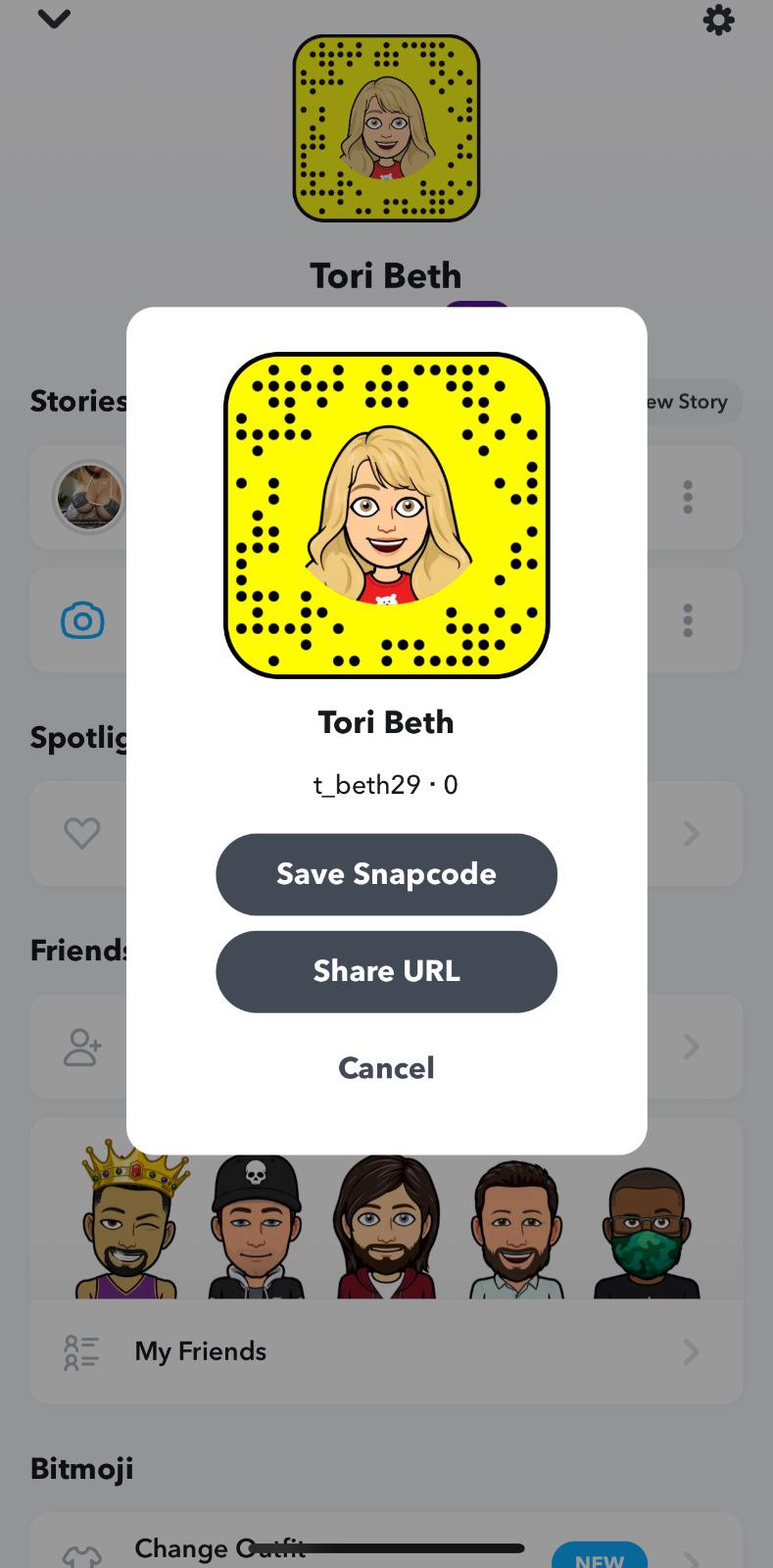Screen dimensions: 773x1568
Task: Open the My Friends list
Action: point(386,1351)
